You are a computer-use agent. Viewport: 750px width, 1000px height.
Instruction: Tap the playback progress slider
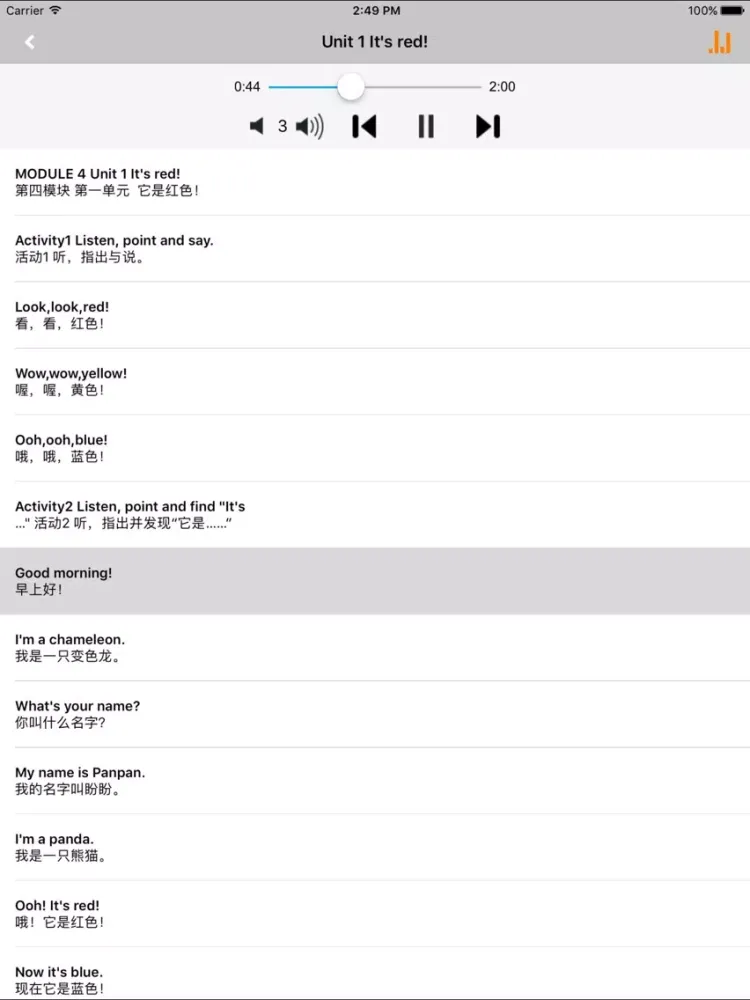tap(351, 87)
